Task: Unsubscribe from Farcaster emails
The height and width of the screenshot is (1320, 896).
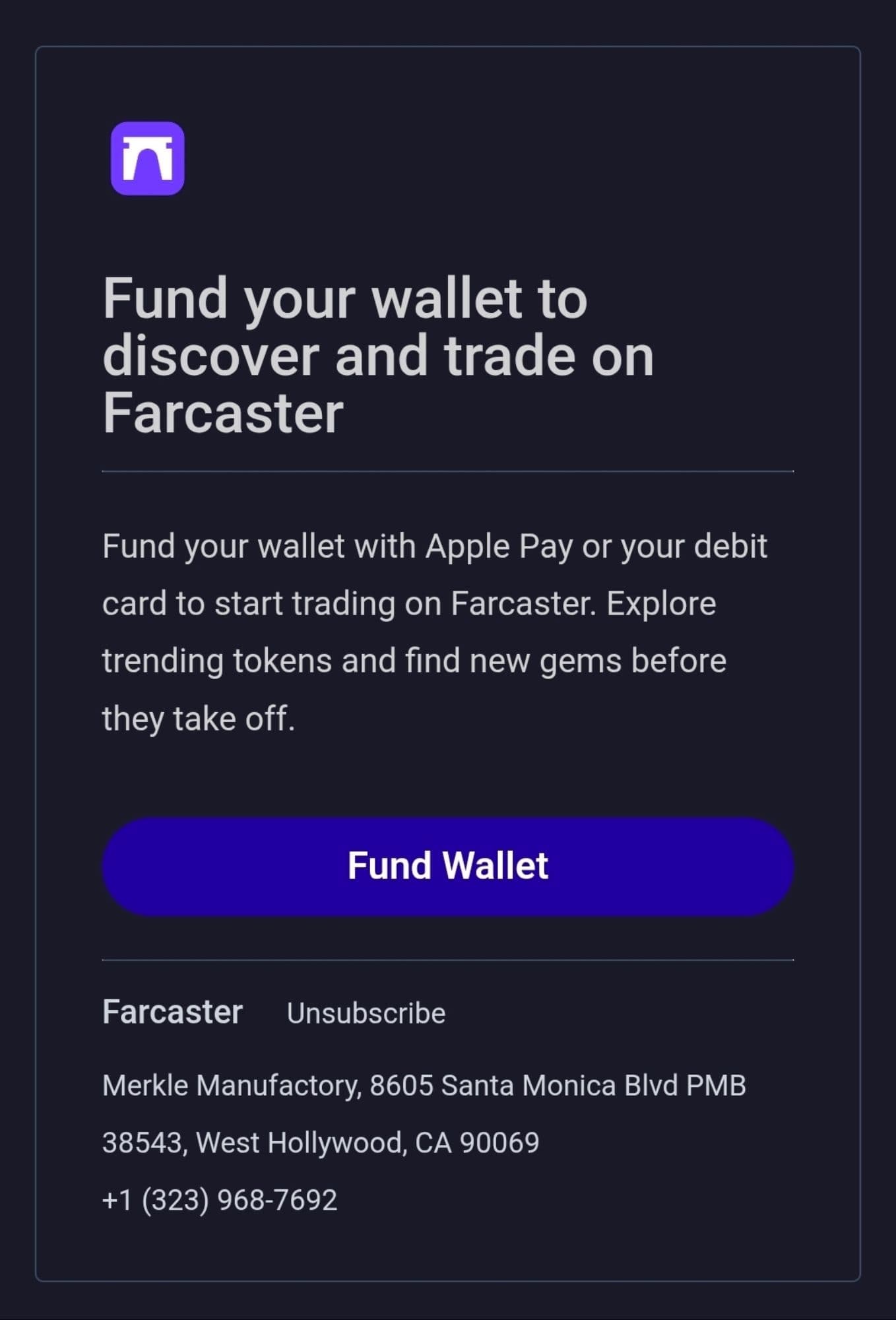Action: (x=366, y=1013)
